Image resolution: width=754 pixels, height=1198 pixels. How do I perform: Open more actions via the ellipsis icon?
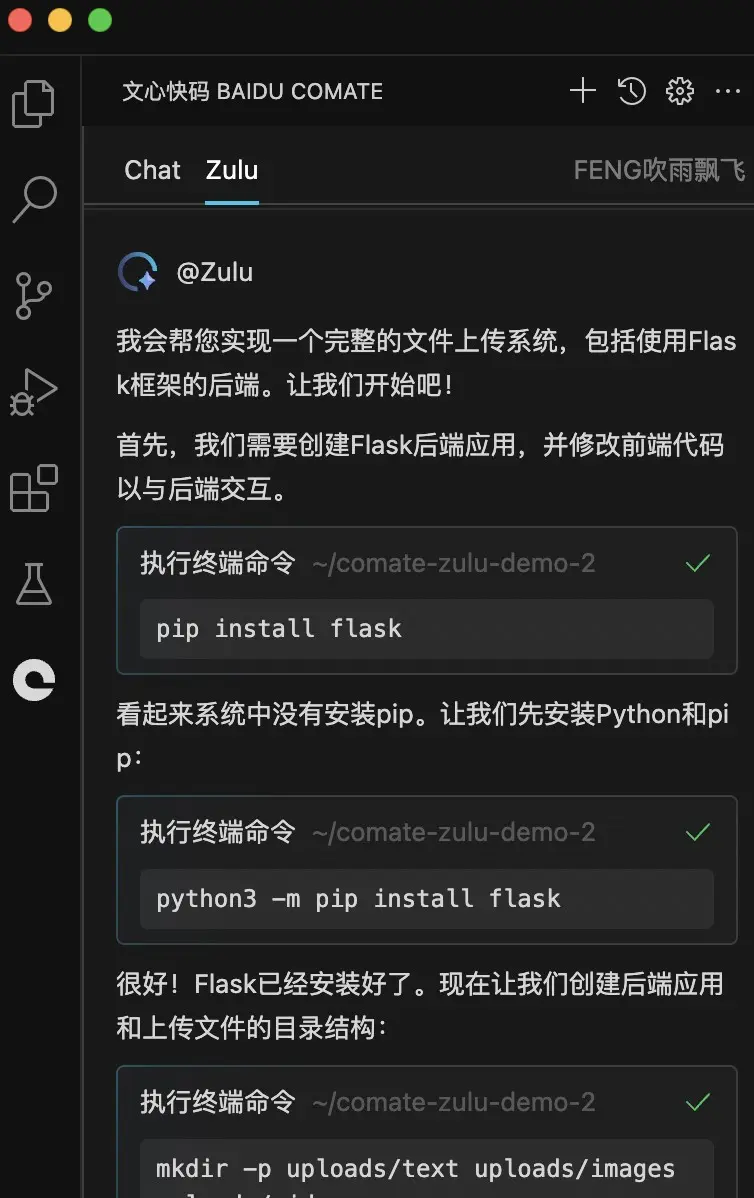click(x=727, y=90)
